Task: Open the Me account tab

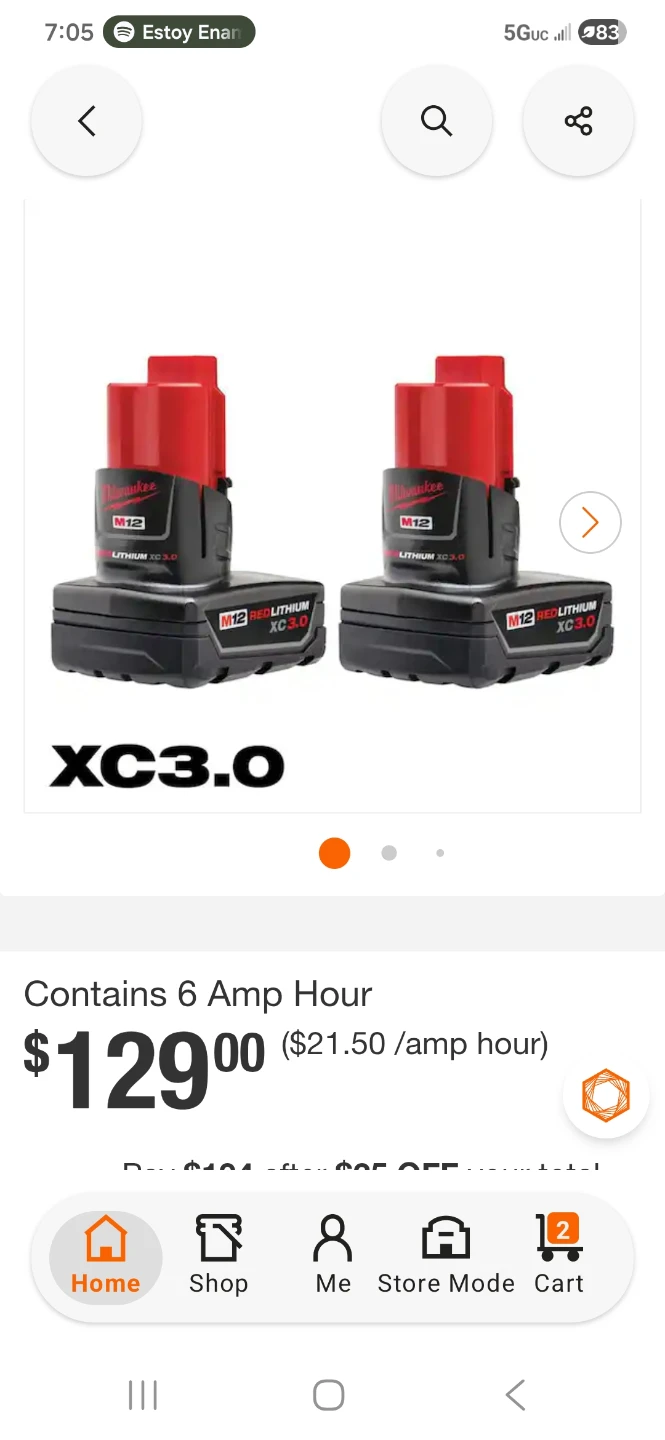Action: [x=333, y=1256]
